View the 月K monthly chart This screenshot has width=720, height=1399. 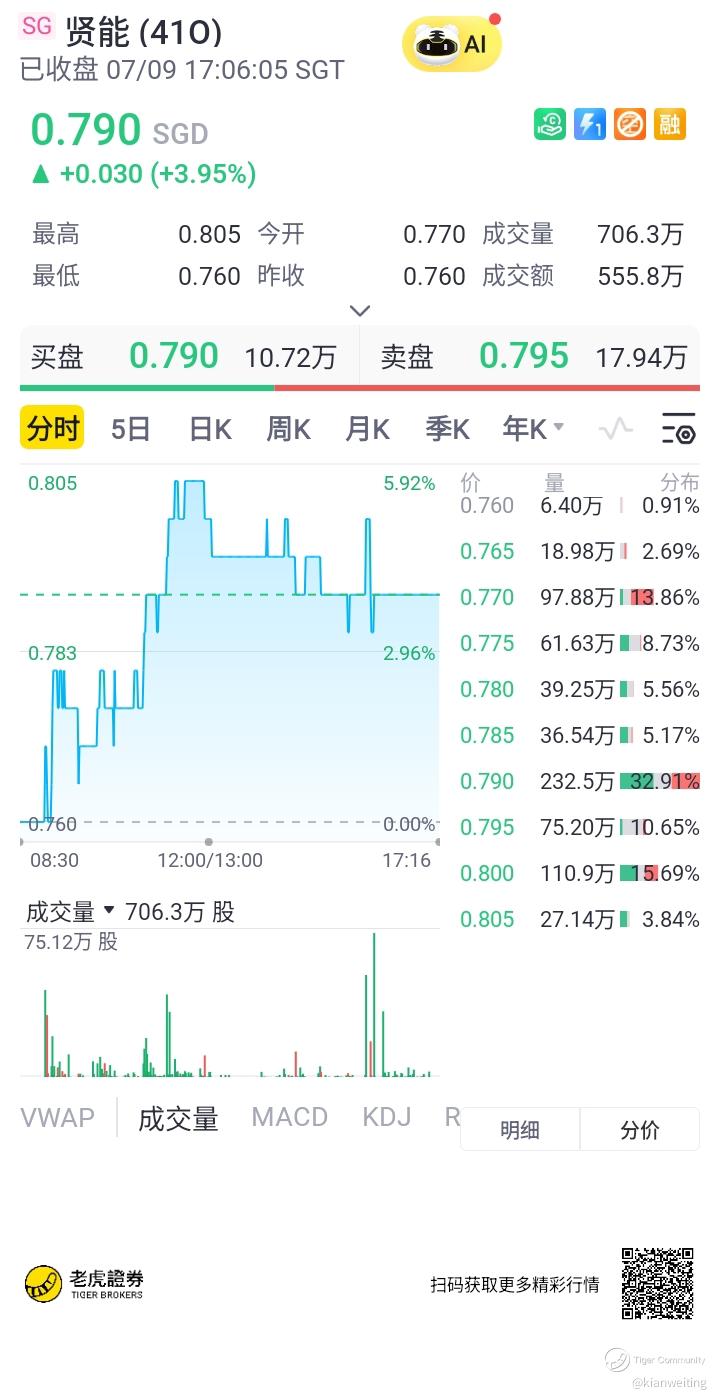click(x=367, y=429)
